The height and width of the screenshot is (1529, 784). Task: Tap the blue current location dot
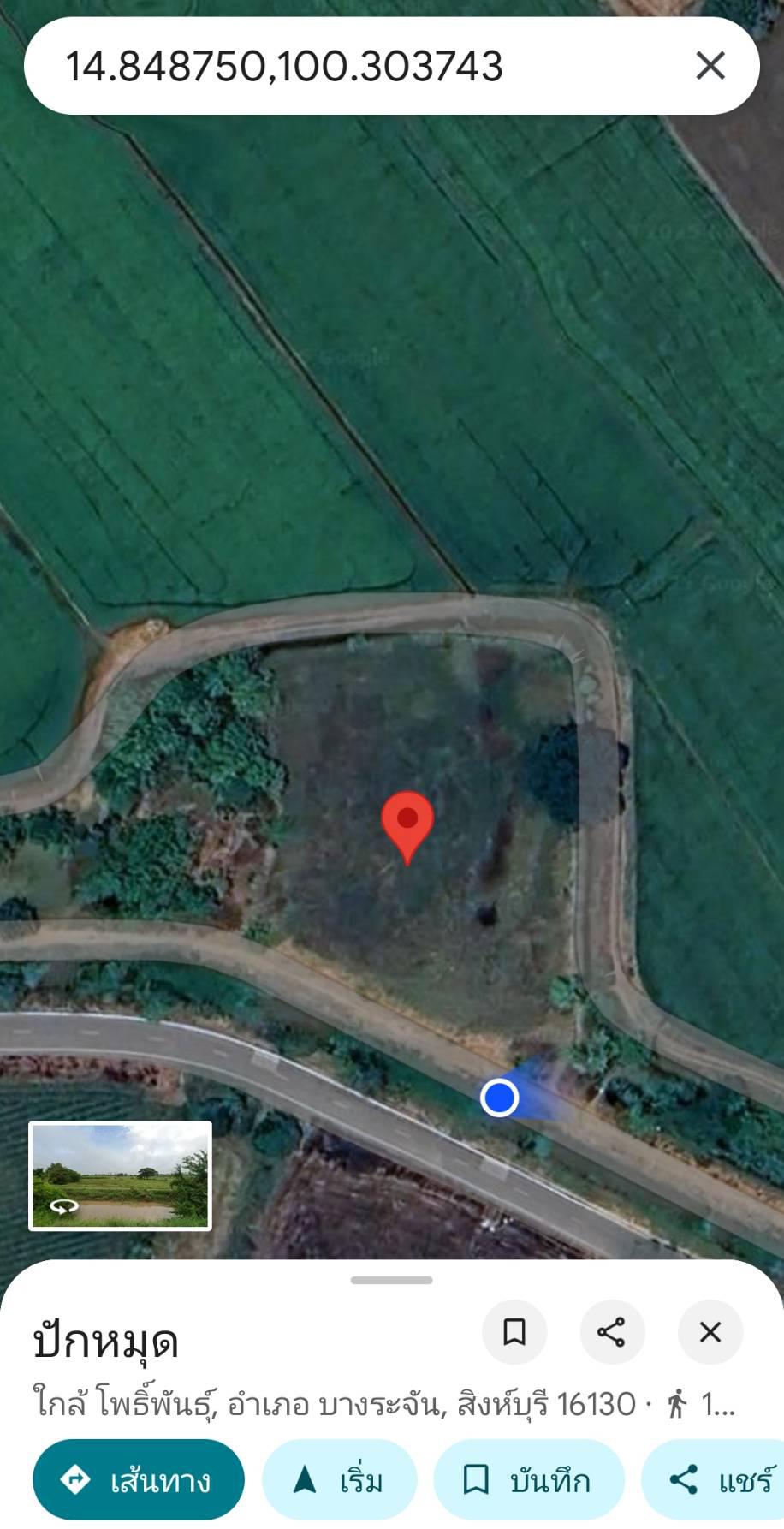pos(499,1098)
